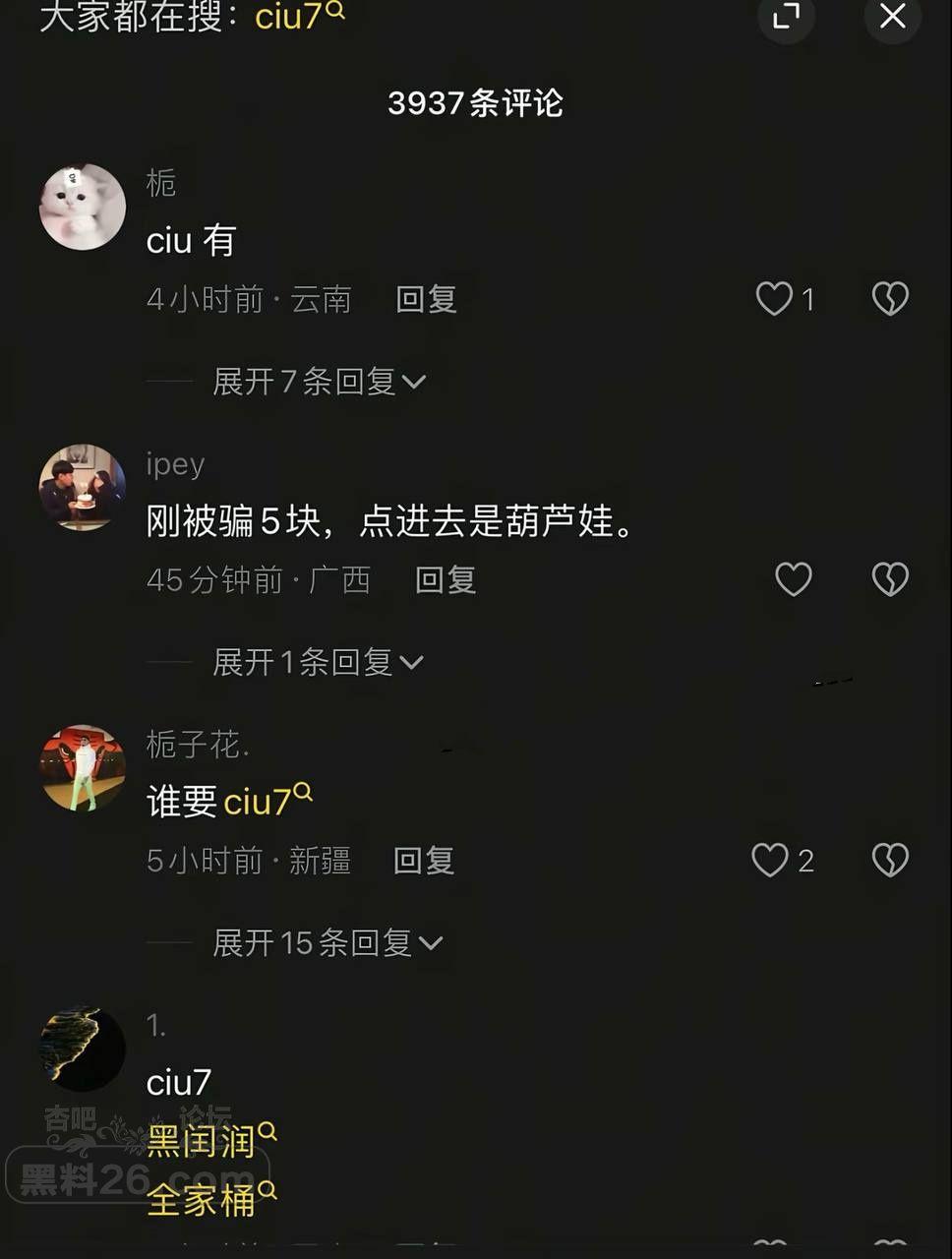Dislike 栀子花.'s comment
952x1259 pixels.
890,861
